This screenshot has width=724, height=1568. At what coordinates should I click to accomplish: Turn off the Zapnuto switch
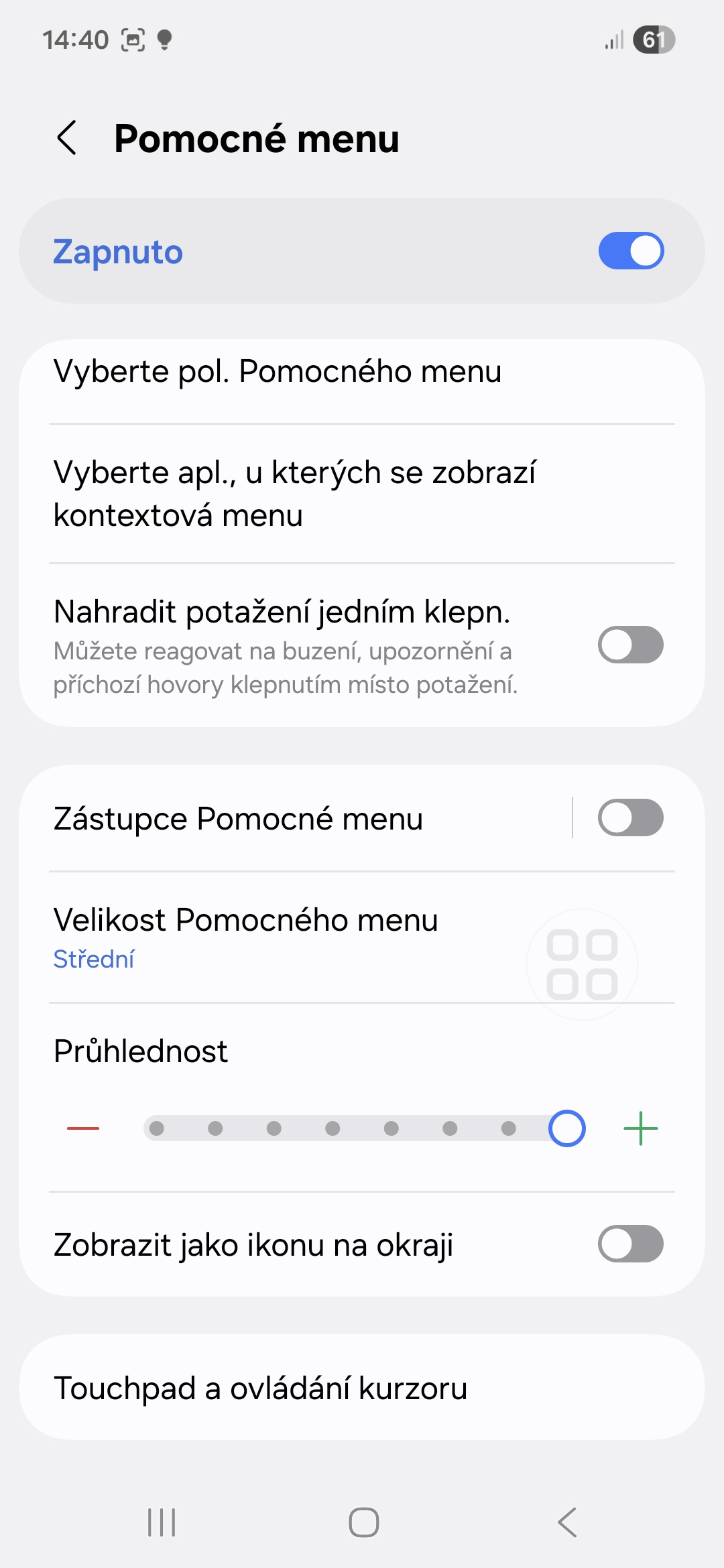click(x=630, y=251)
